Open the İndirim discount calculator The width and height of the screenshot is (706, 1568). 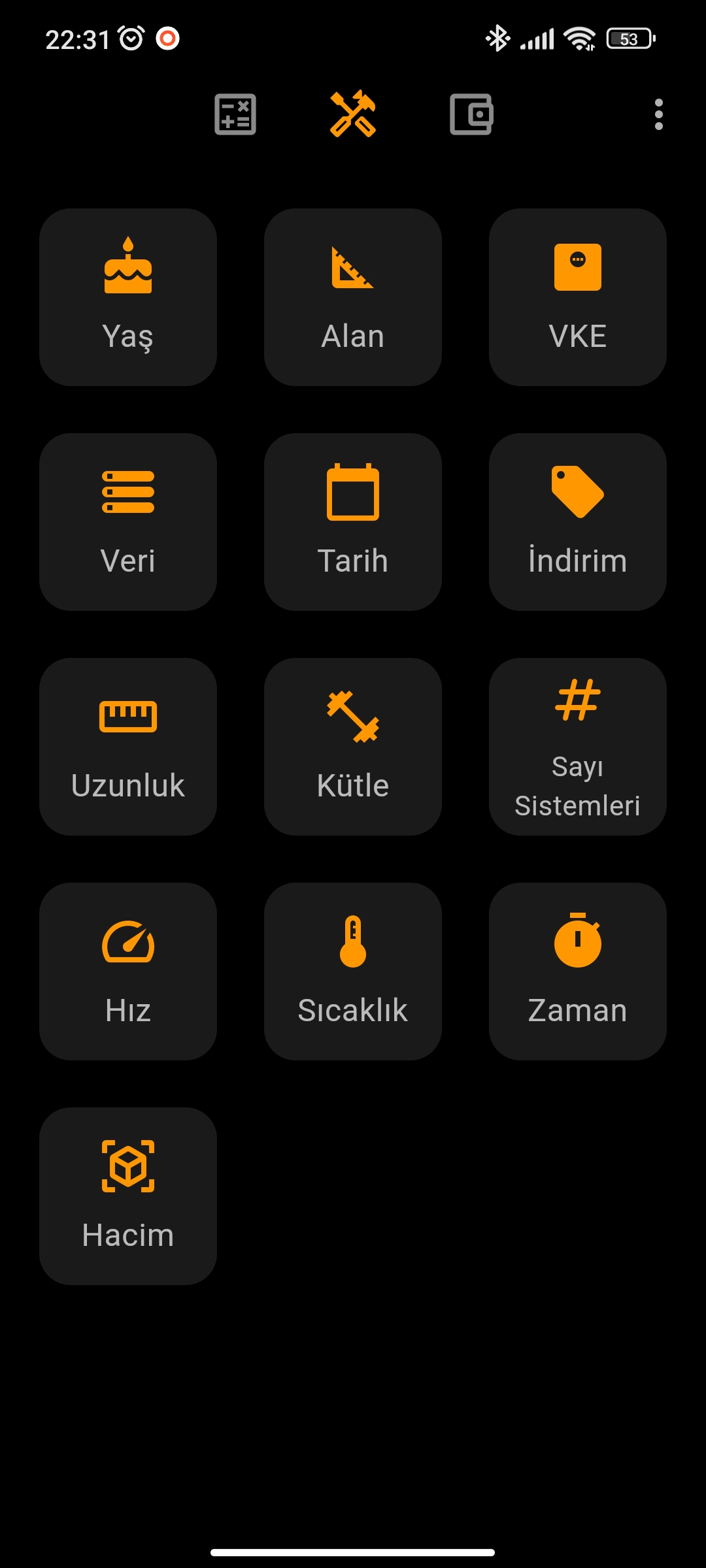click(578, 521)
